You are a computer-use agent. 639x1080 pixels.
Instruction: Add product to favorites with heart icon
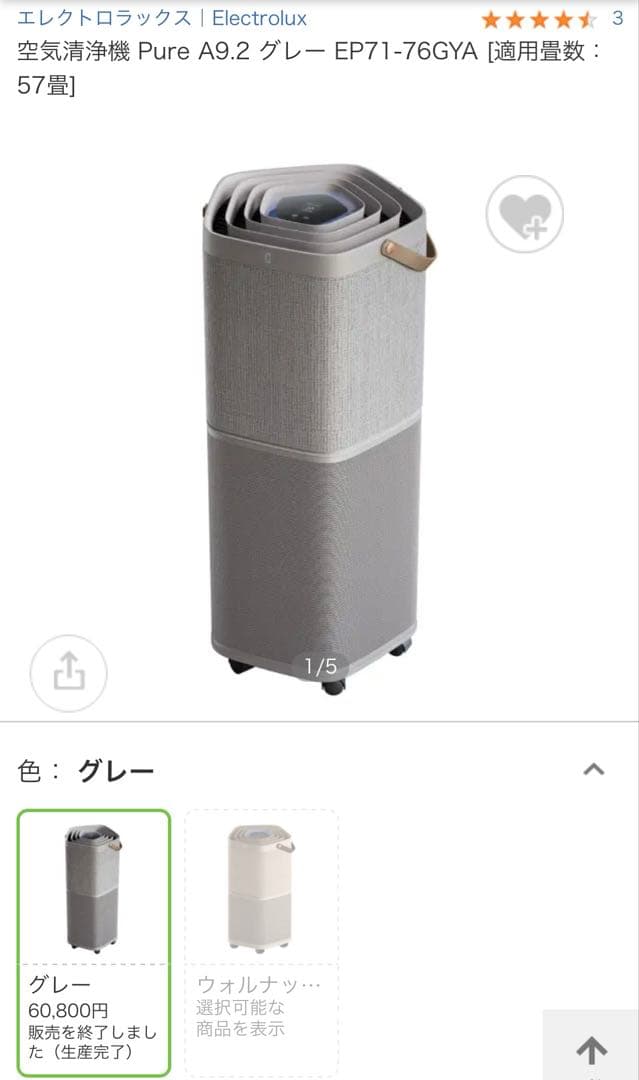(x=525, y=214)
